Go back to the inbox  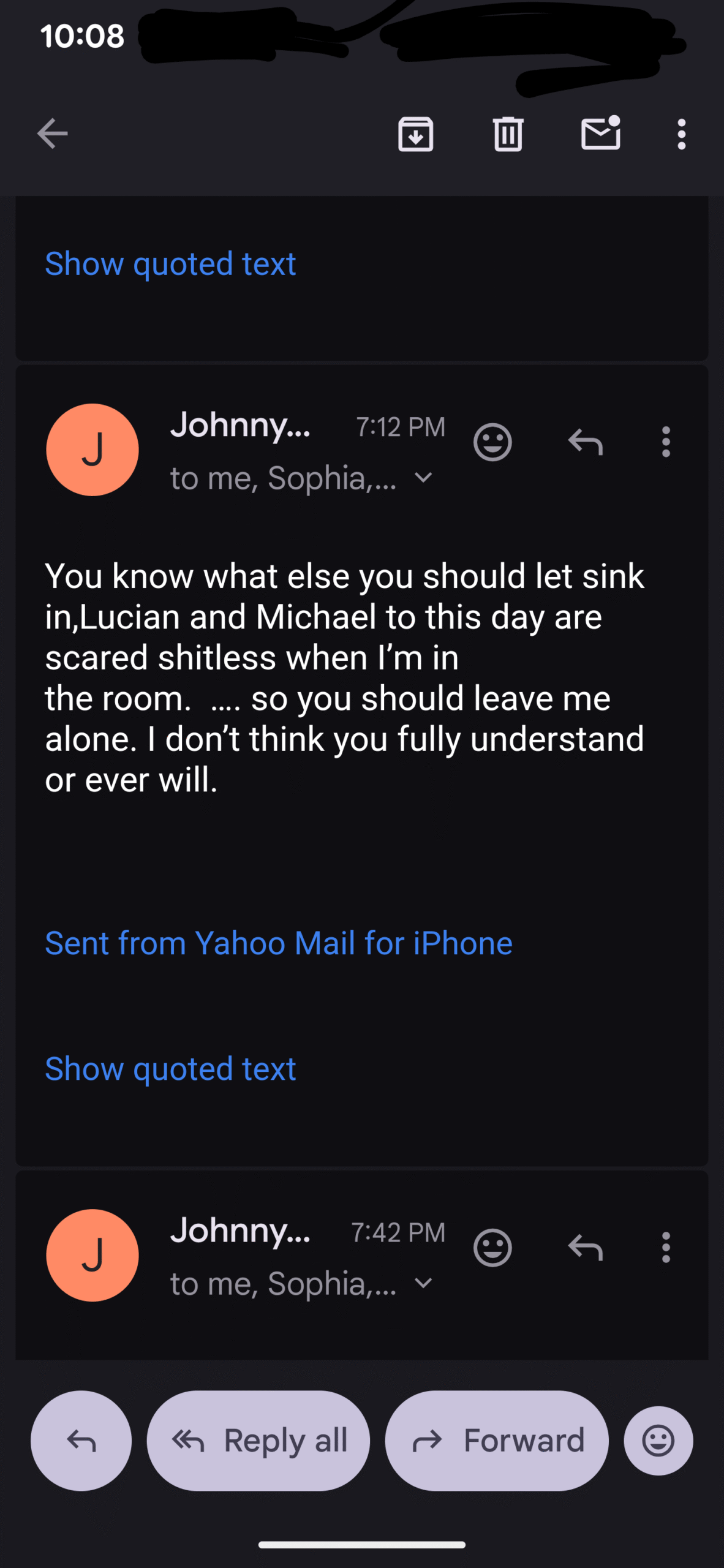52,134
